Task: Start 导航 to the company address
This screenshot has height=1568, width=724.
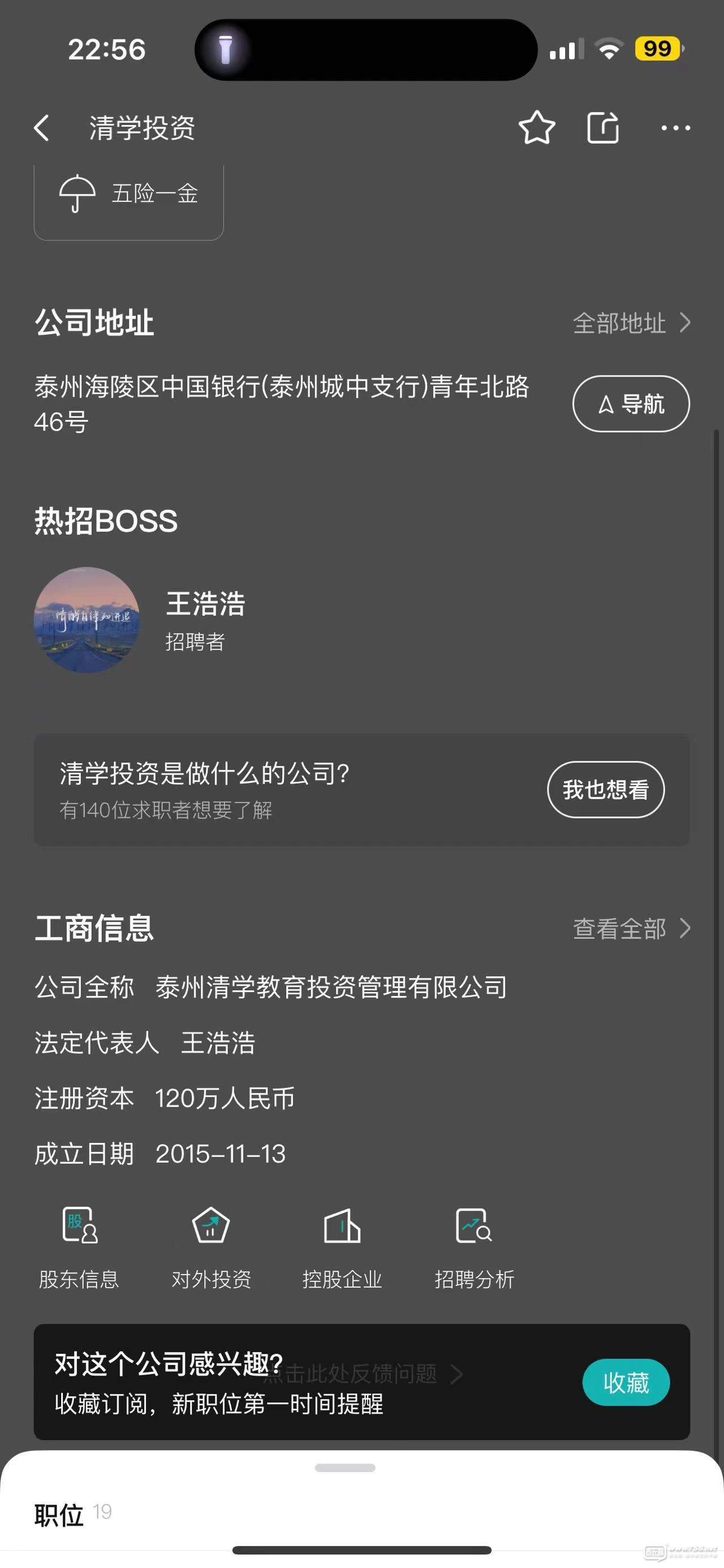Action: (x=631, y=404)
